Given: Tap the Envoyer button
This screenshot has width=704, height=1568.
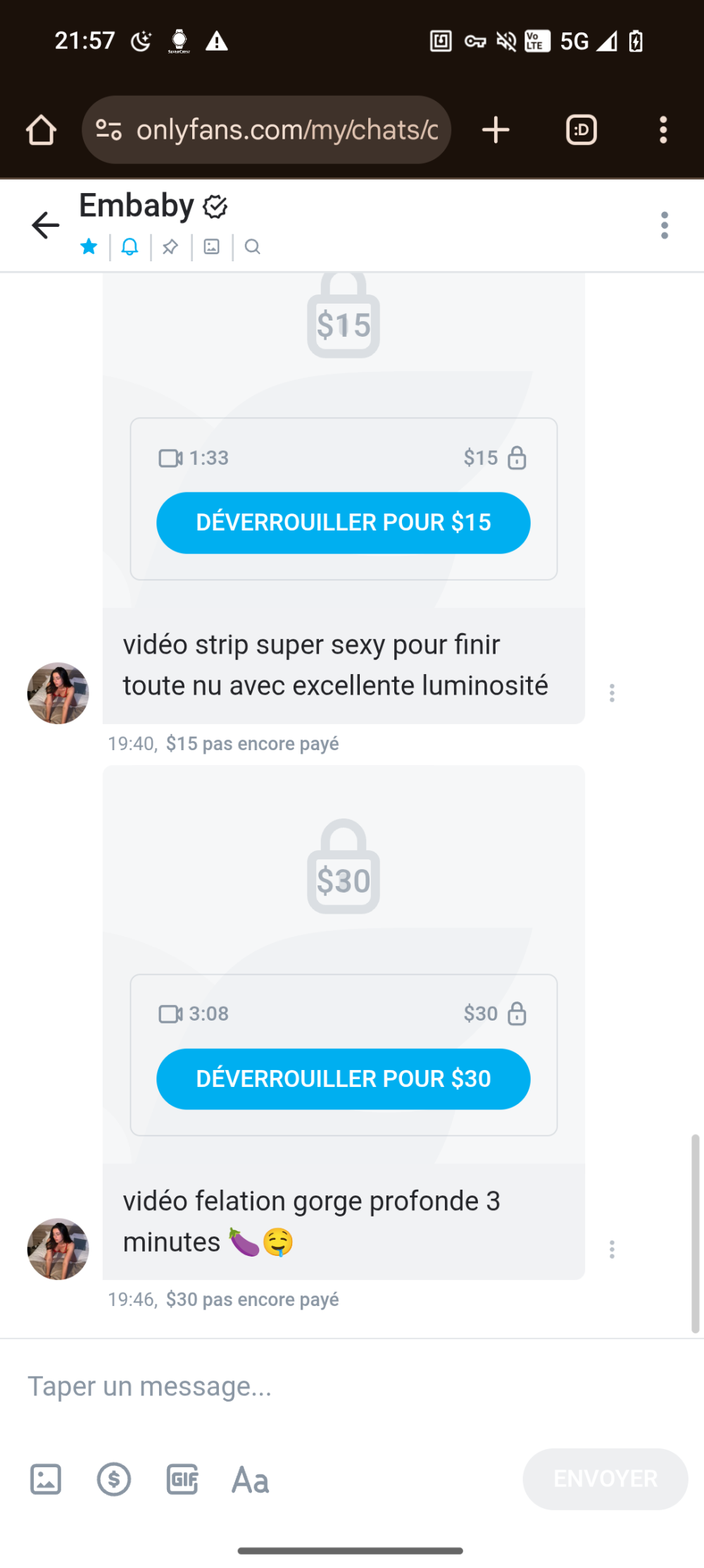Looking at the screenshot, I should [x=605, y=1479].
